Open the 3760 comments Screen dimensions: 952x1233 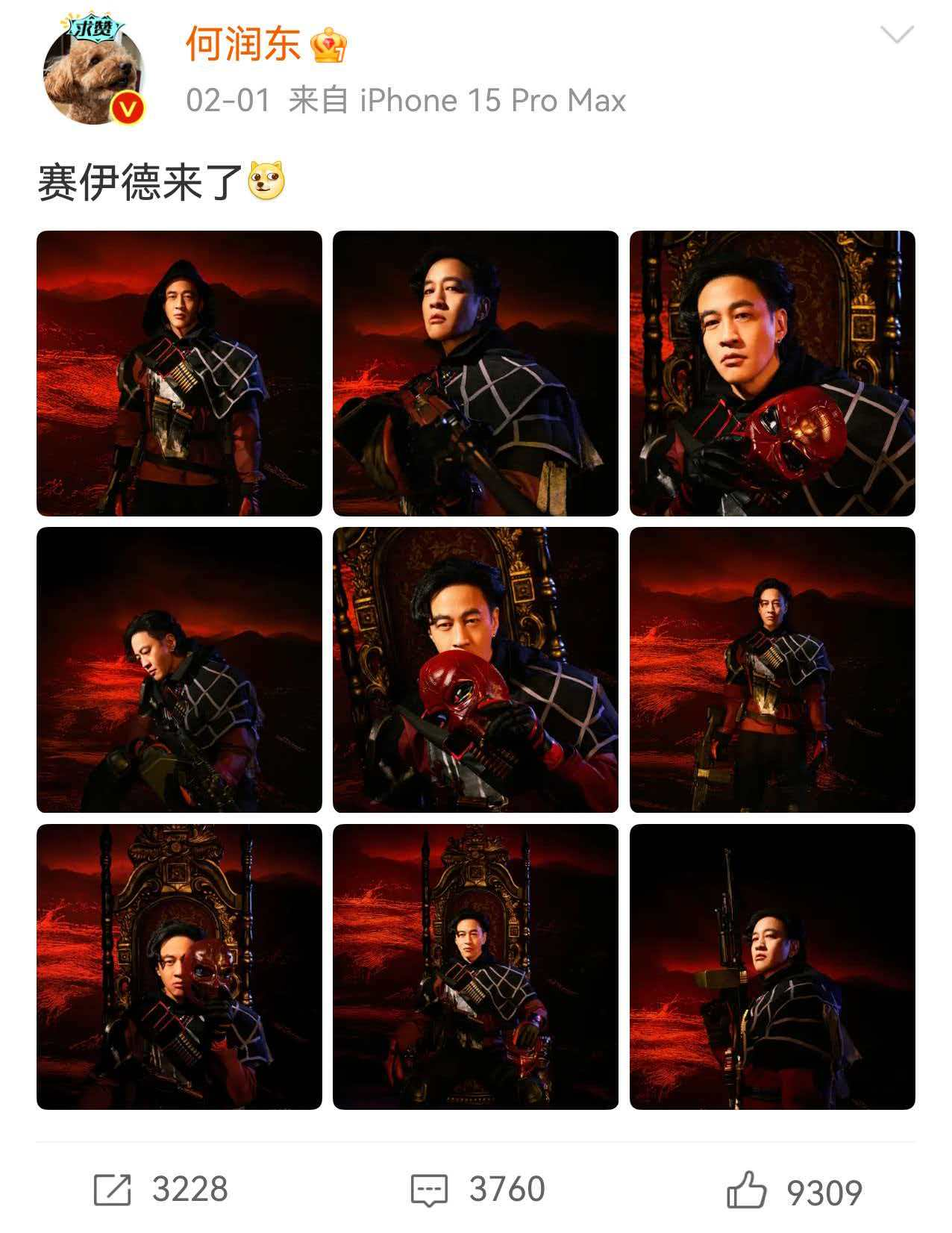pos(477,1188)
